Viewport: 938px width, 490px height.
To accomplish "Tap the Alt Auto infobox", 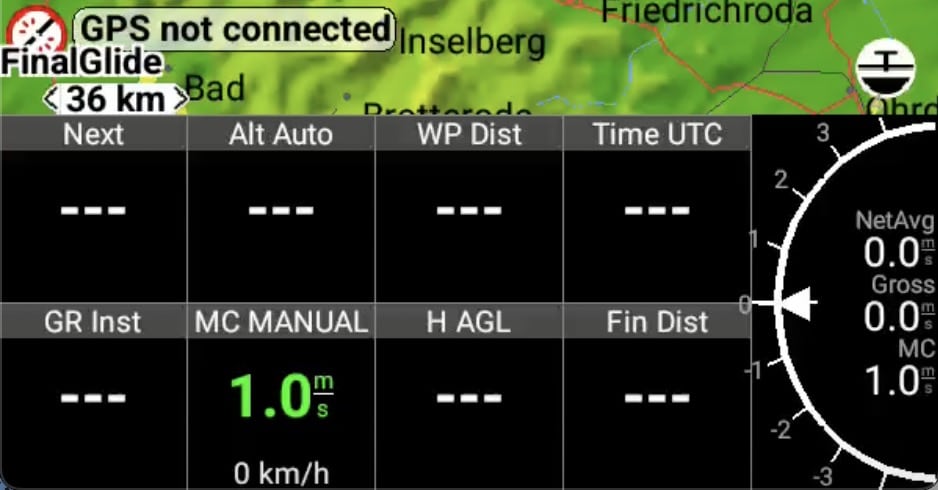I will (280, 209).
